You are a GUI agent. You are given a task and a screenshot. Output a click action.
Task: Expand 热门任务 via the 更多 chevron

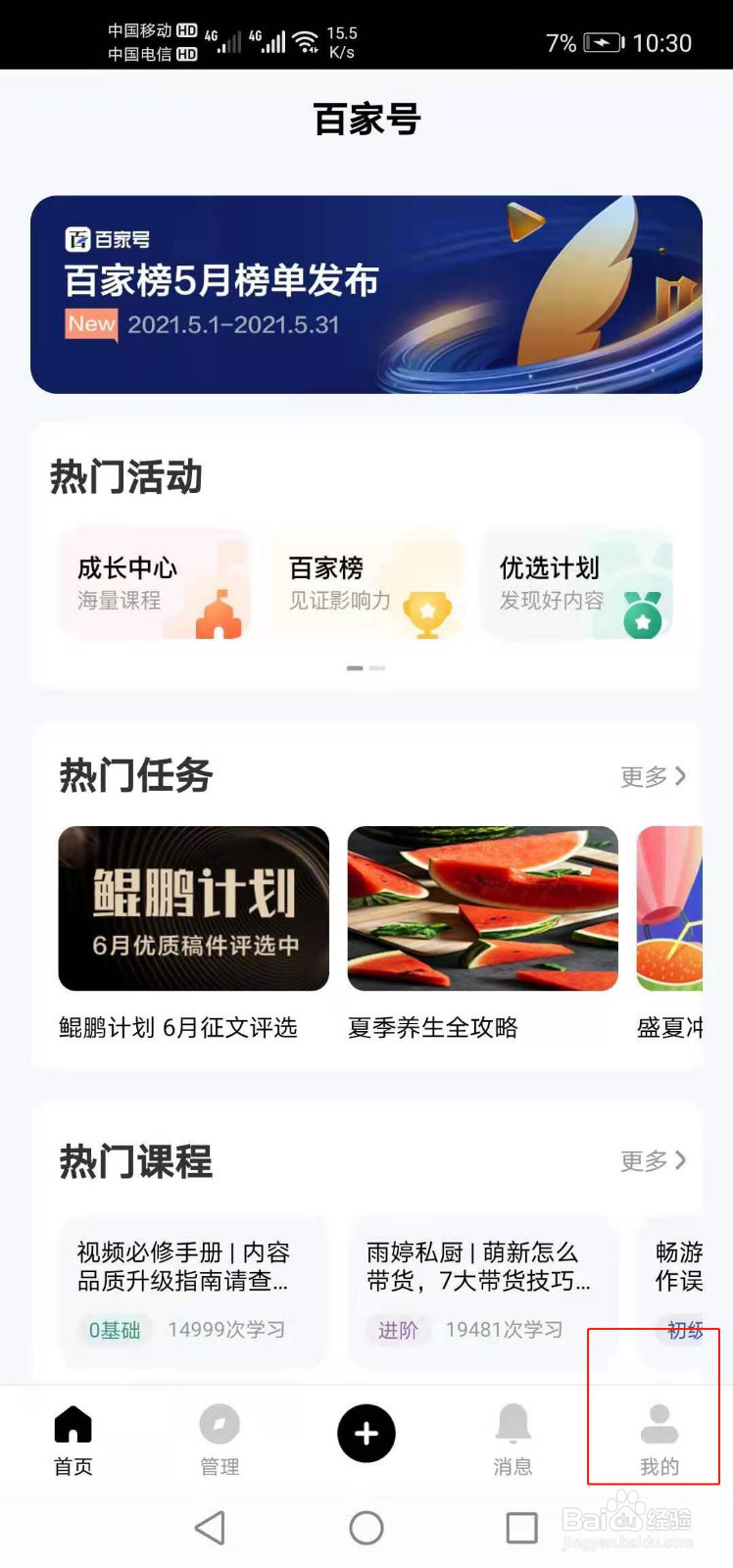(655, 776)
